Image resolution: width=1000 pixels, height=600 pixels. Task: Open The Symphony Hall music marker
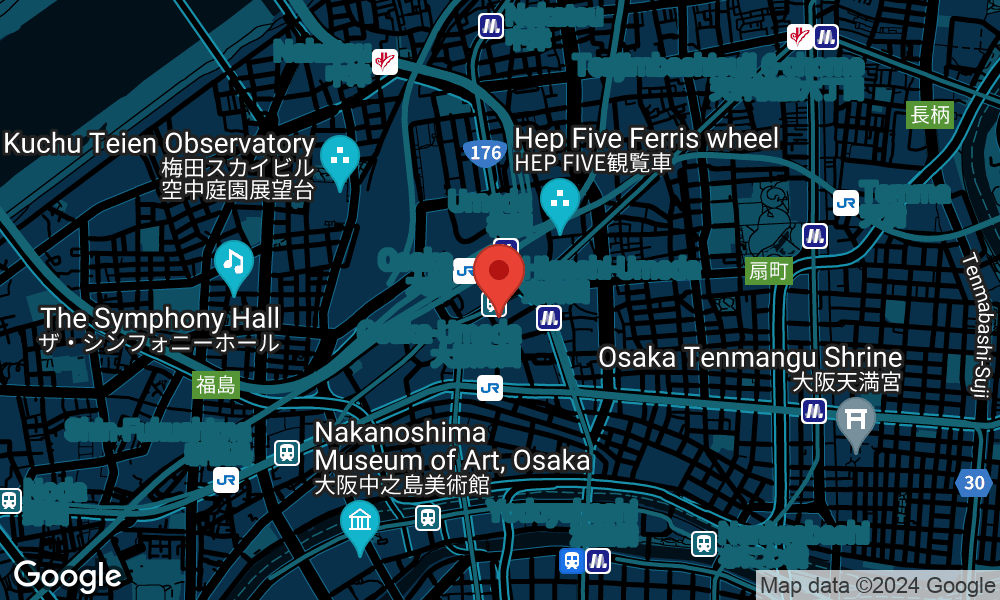(234, 263)
